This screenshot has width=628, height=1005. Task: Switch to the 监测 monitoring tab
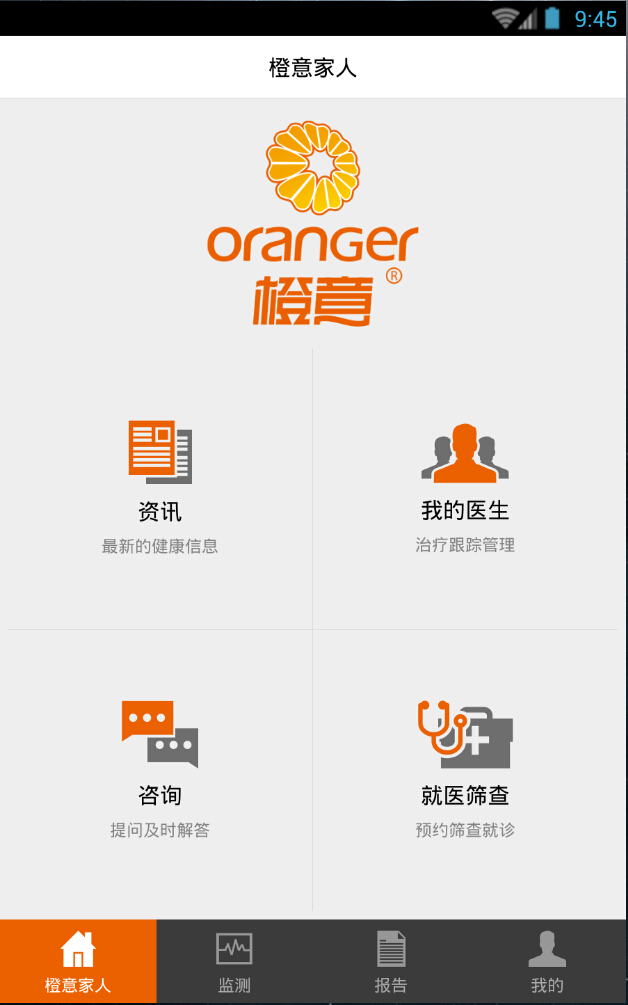pyautogui.click(x=234, y=962)
